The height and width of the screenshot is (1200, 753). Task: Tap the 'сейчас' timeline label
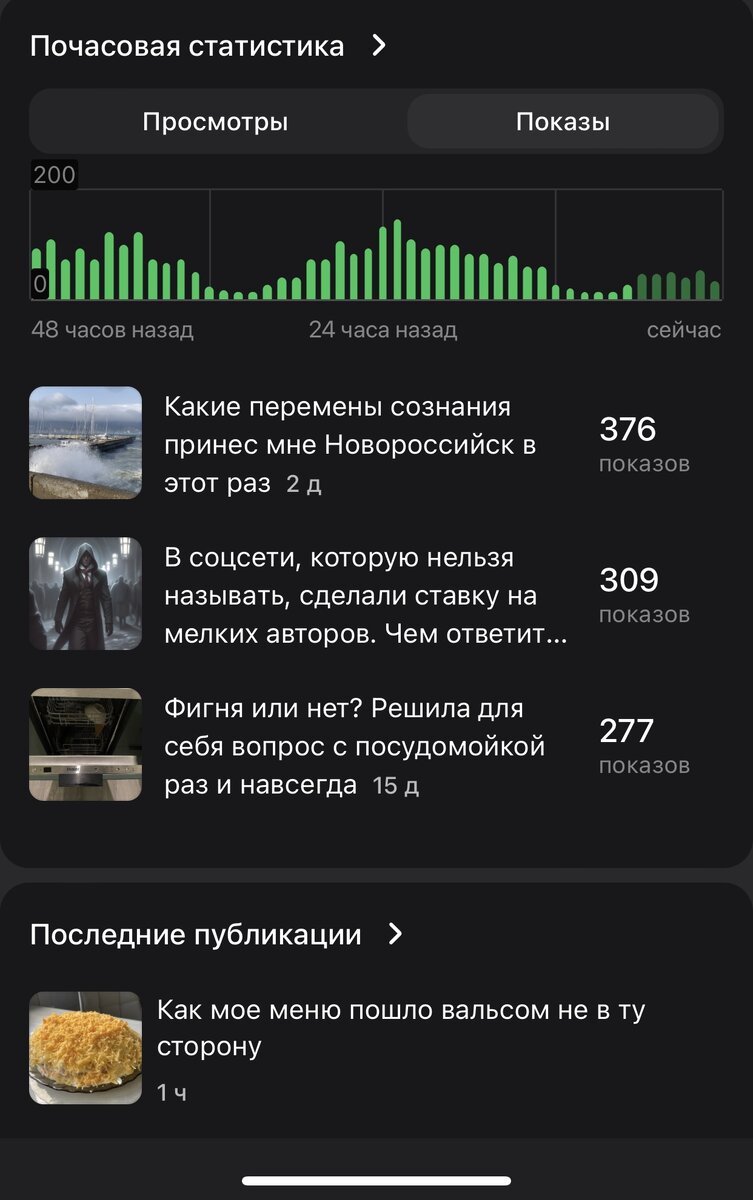(x=684, y=329)
